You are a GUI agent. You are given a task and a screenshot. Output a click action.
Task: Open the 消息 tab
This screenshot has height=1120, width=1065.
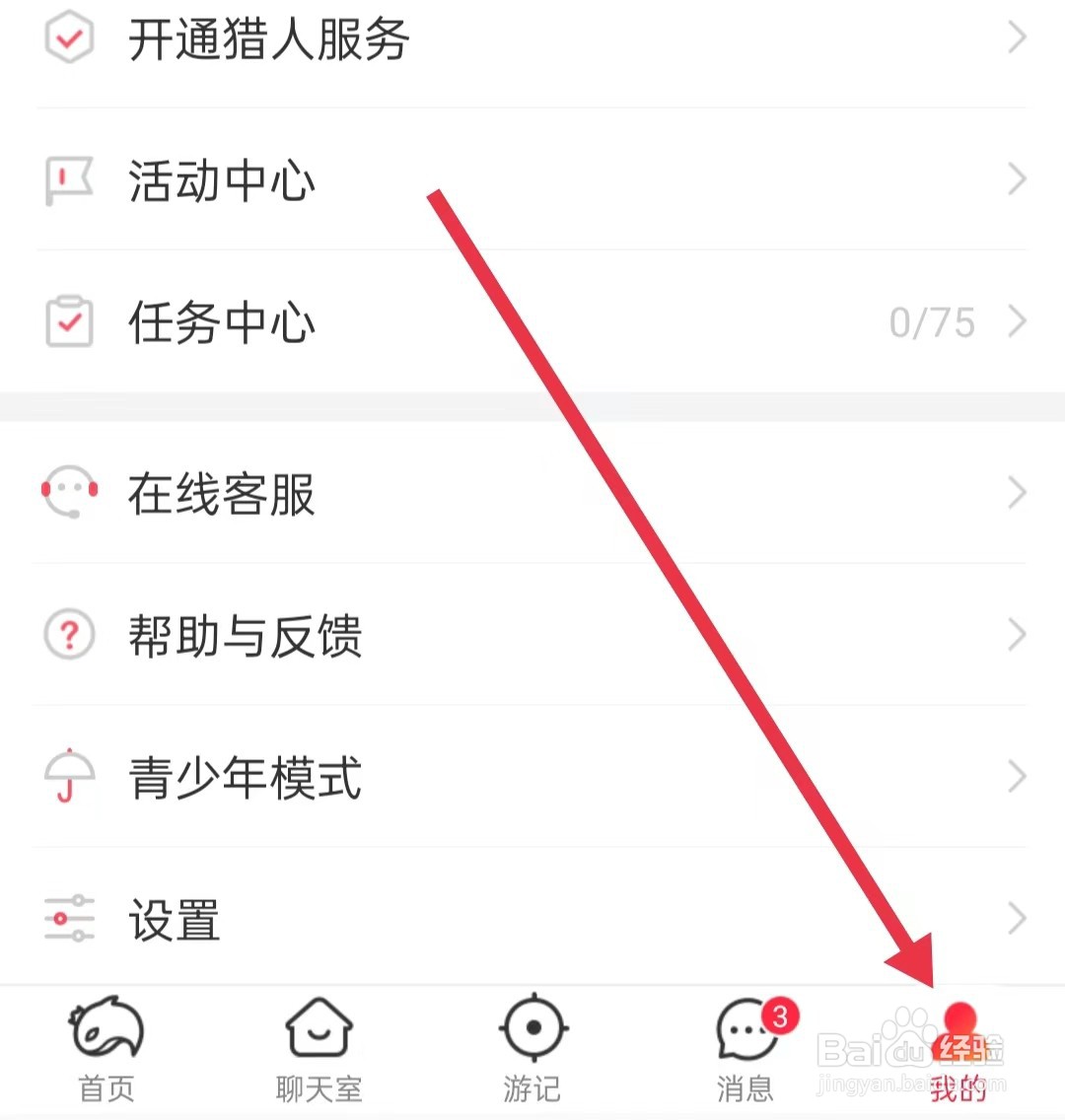pyautogui.click(x=746, y=1050)
